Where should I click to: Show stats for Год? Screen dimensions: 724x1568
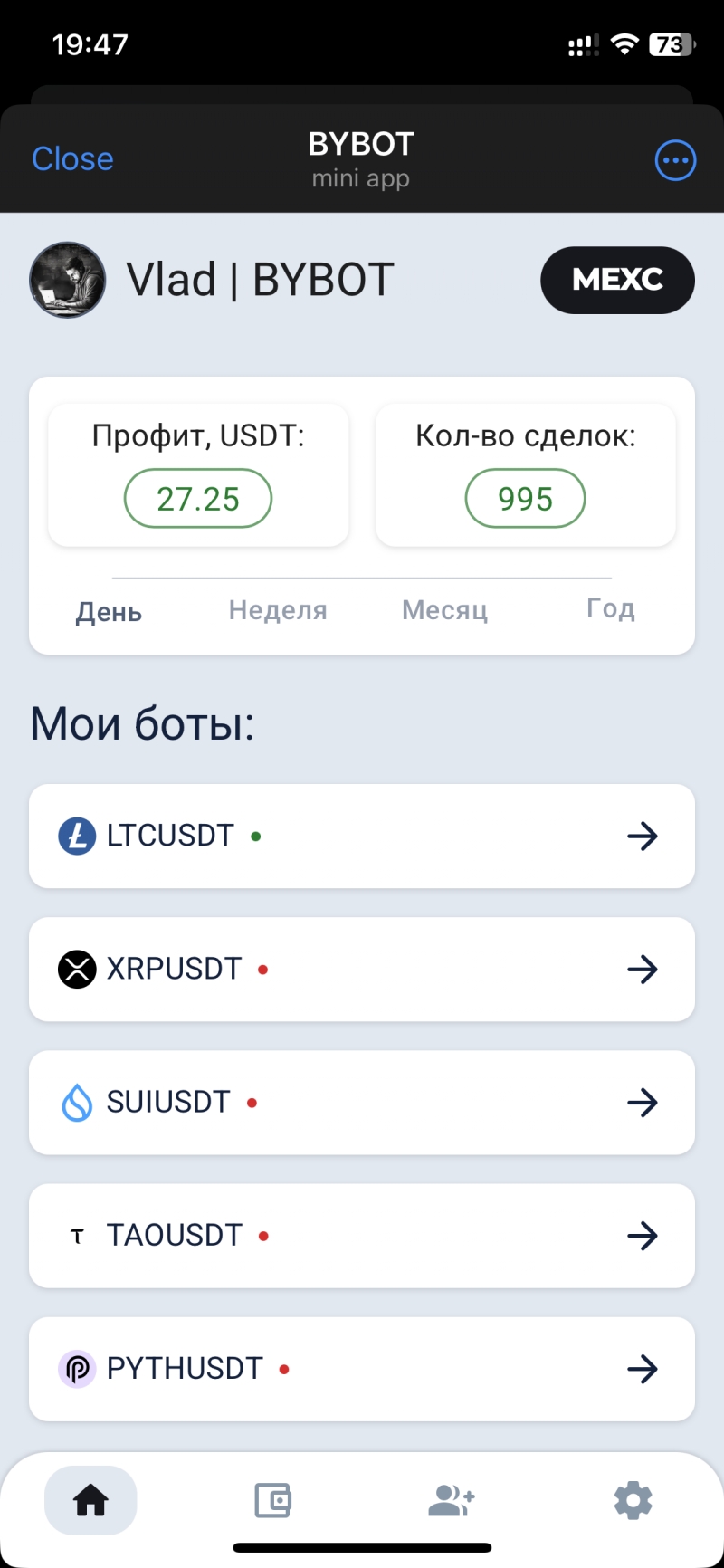tap(611, 609)
